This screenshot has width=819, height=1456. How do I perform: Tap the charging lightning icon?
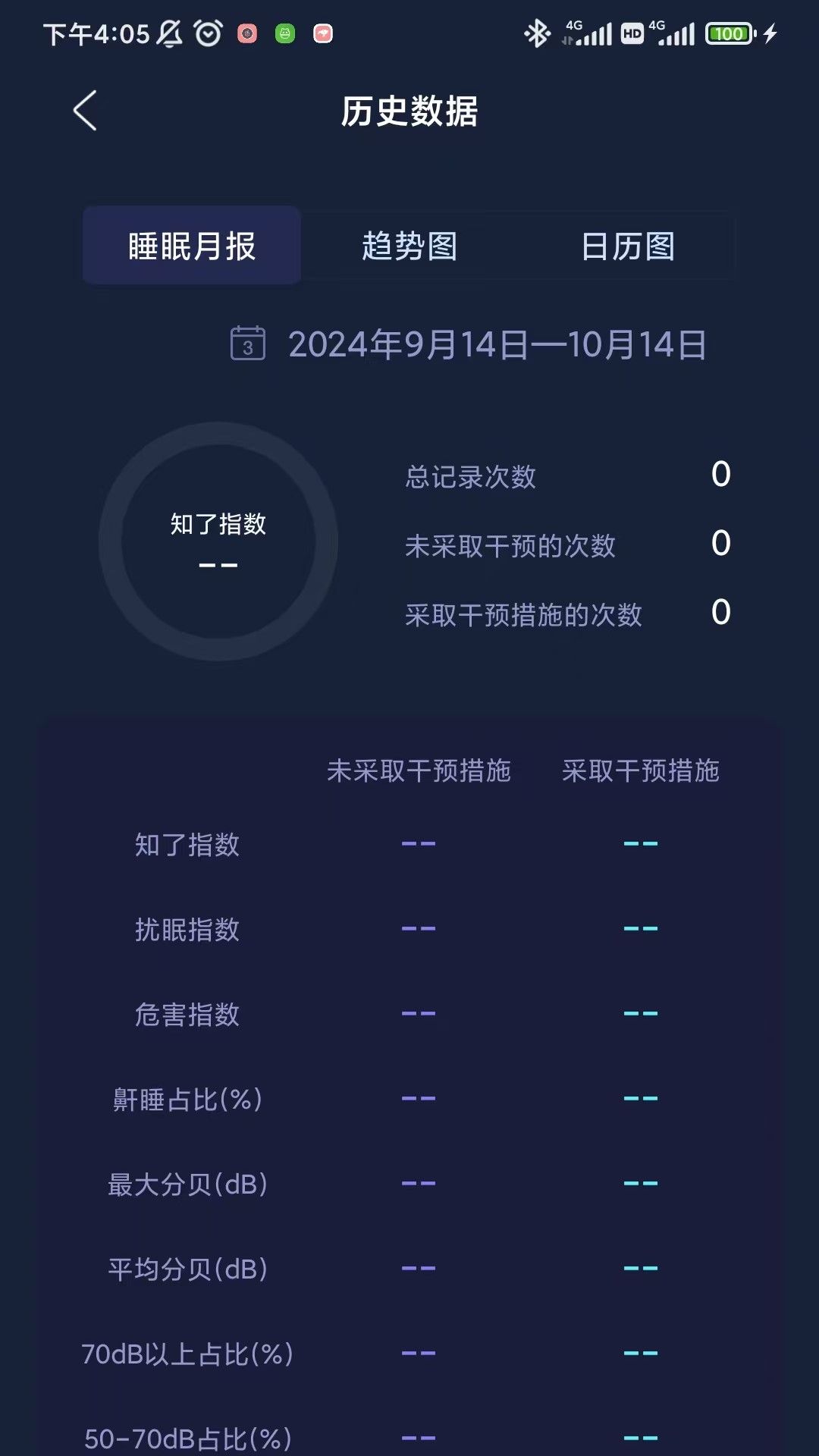[x=772, y=34]
